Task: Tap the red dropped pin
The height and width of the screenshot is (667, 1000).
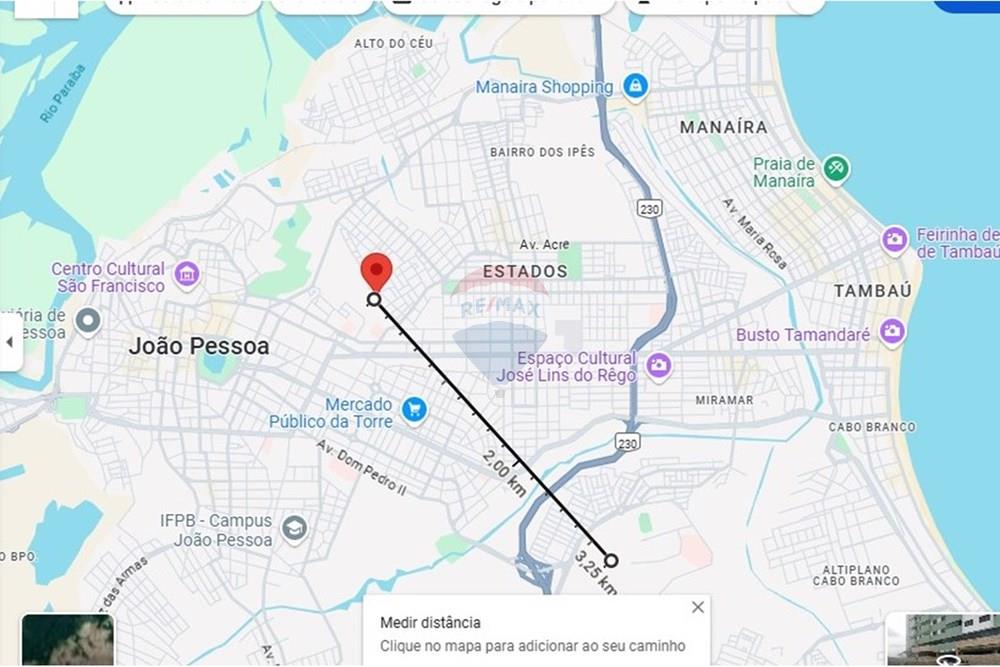Action: point(376,271)
